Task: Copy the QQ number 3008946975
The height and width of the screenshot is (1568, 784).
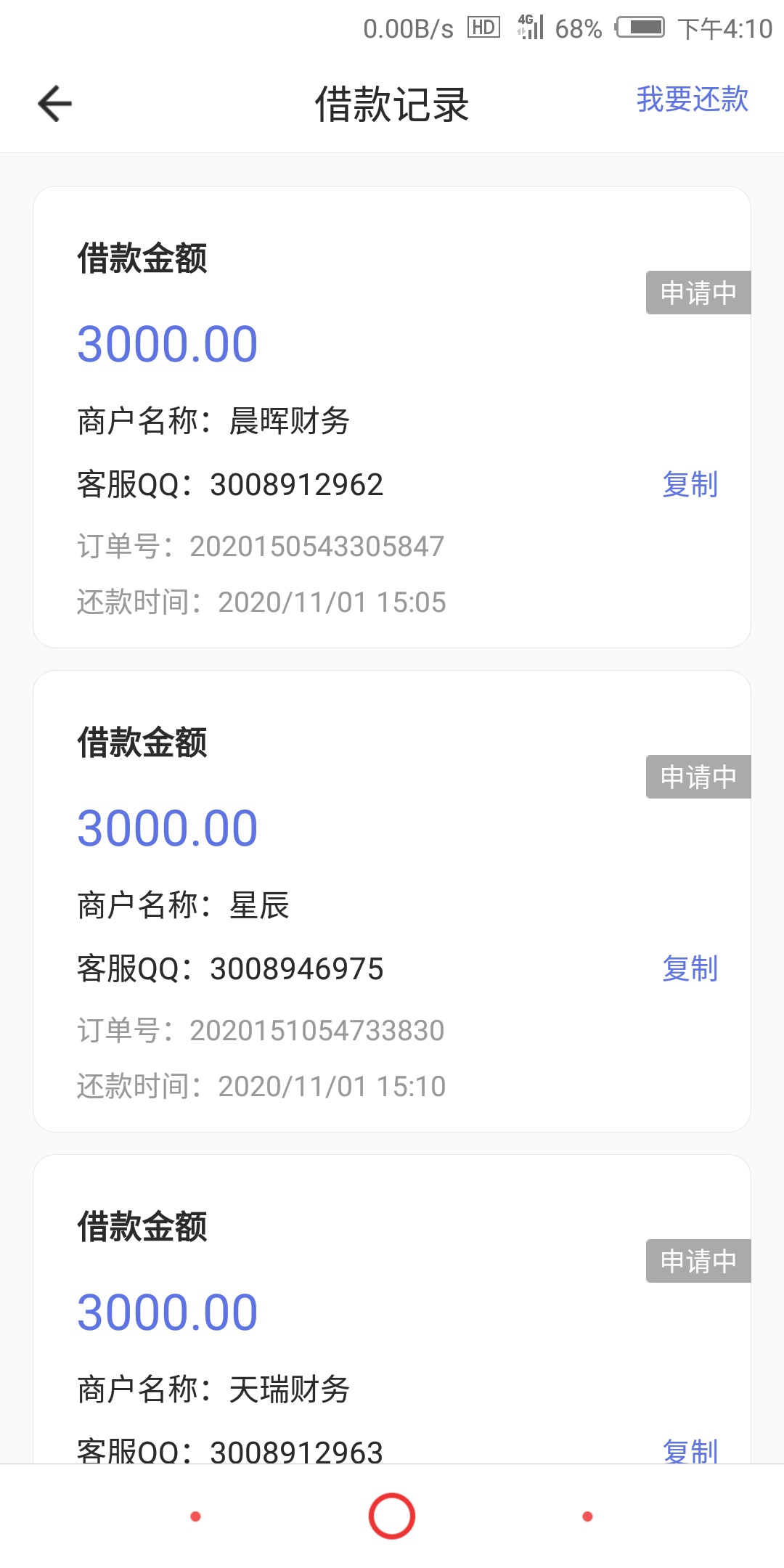Action: click(690, 968)
